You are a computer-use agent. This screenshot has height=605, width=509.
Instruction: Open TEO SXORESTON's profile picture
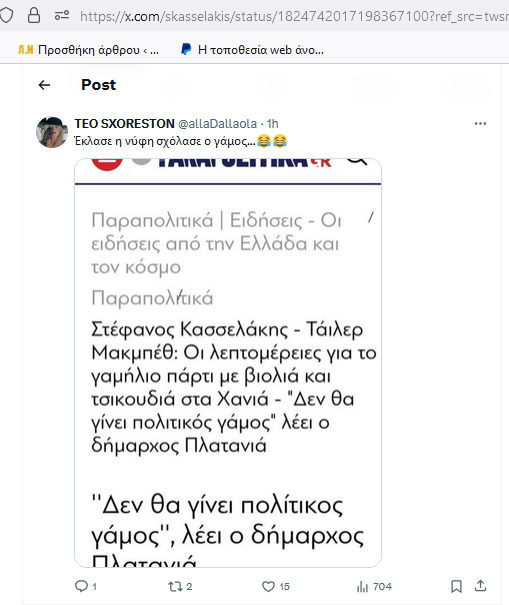click(52, 132)
